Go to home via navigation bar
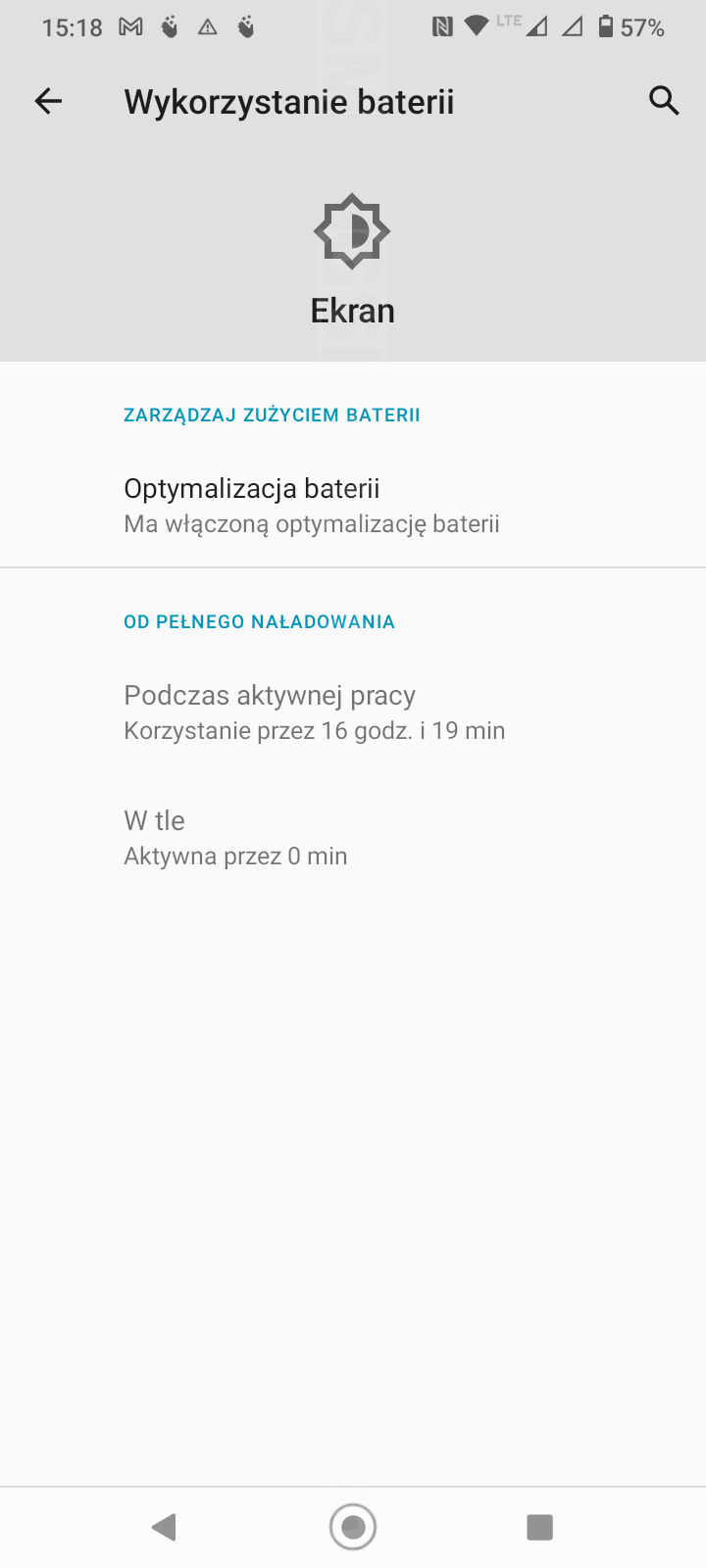 tap(353, 1527)
